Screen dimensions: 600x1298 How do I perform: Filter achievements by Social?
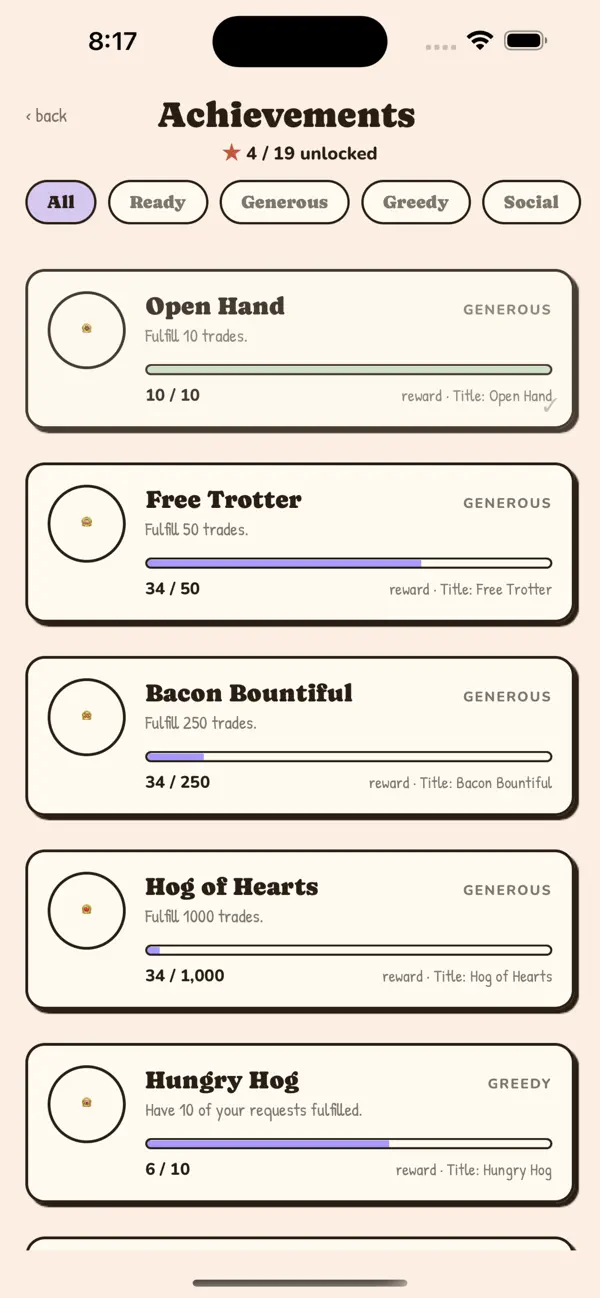pyautogui.click(x=531, y=202)
